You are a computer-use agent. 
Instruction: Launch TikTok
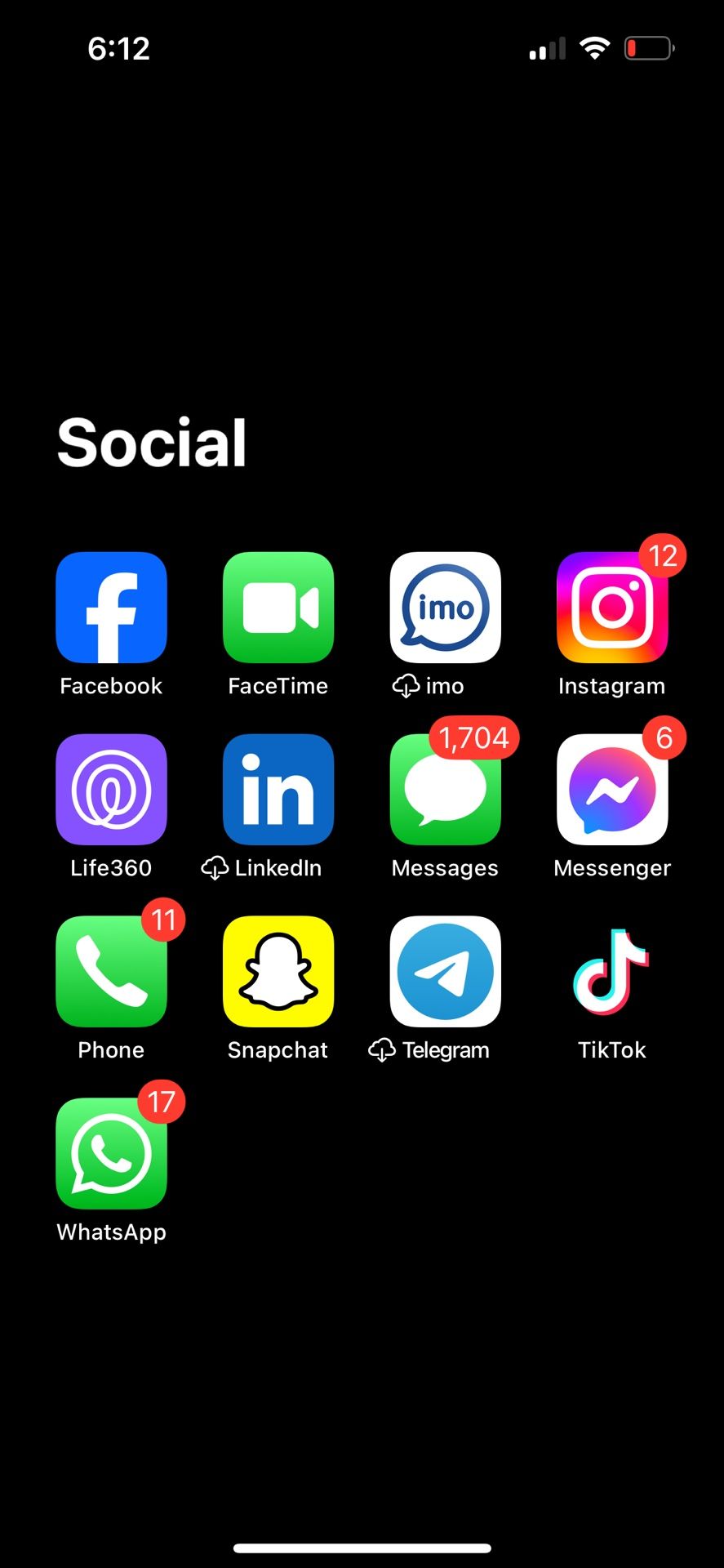pos(611,971)
